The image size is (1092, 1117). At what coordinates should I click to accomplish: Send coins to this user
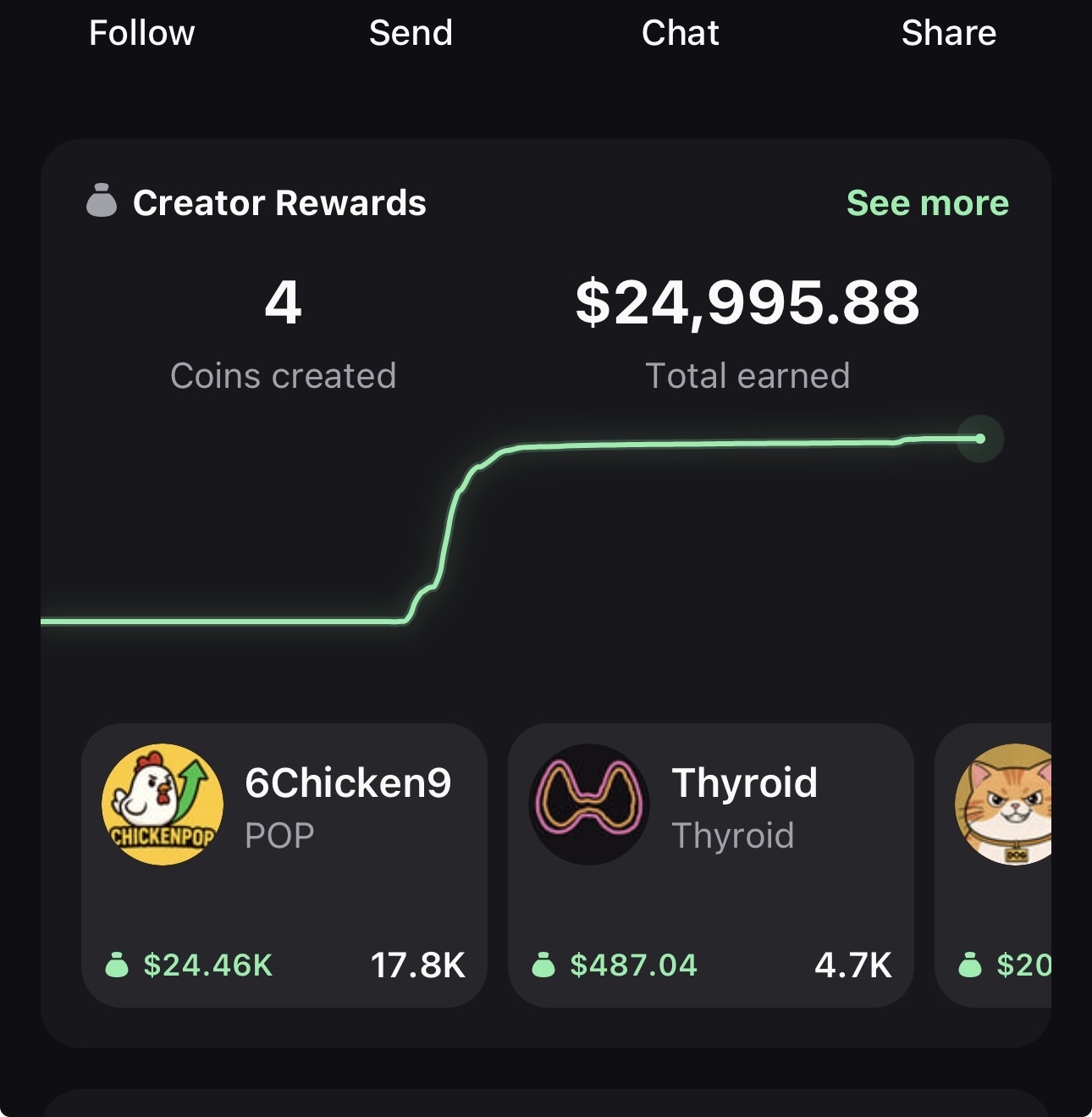(411, 33)
